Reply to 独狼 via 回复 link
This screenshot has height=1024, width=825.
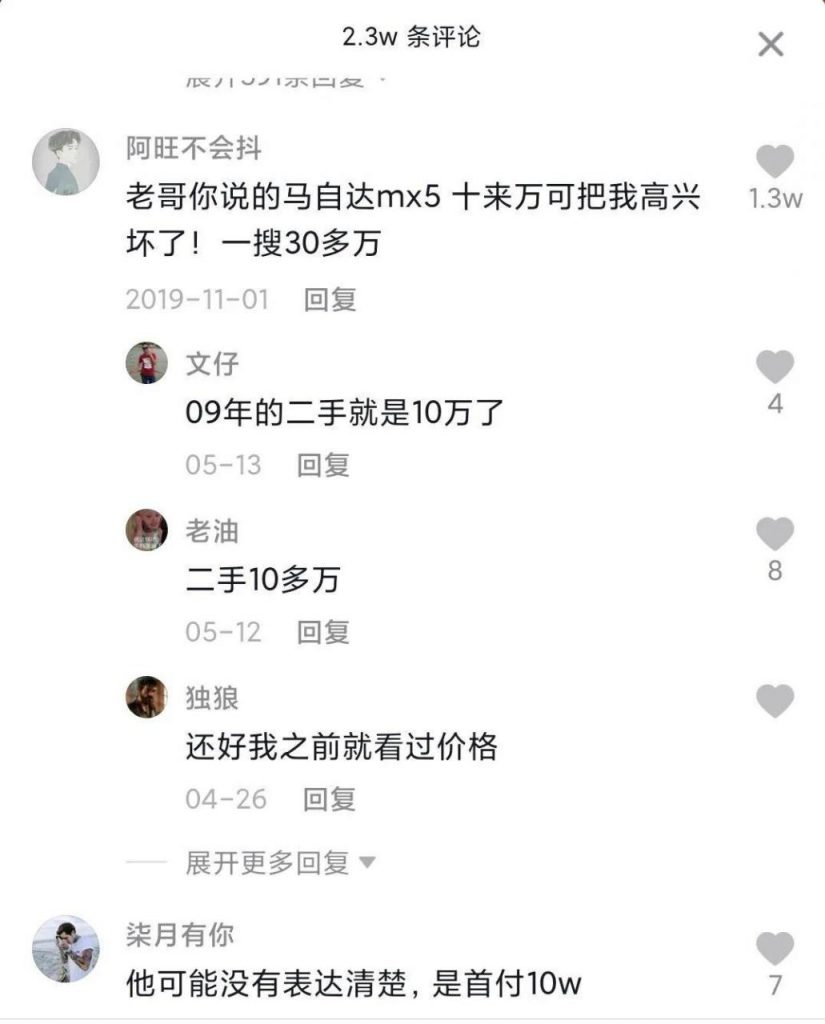[330, 799]
